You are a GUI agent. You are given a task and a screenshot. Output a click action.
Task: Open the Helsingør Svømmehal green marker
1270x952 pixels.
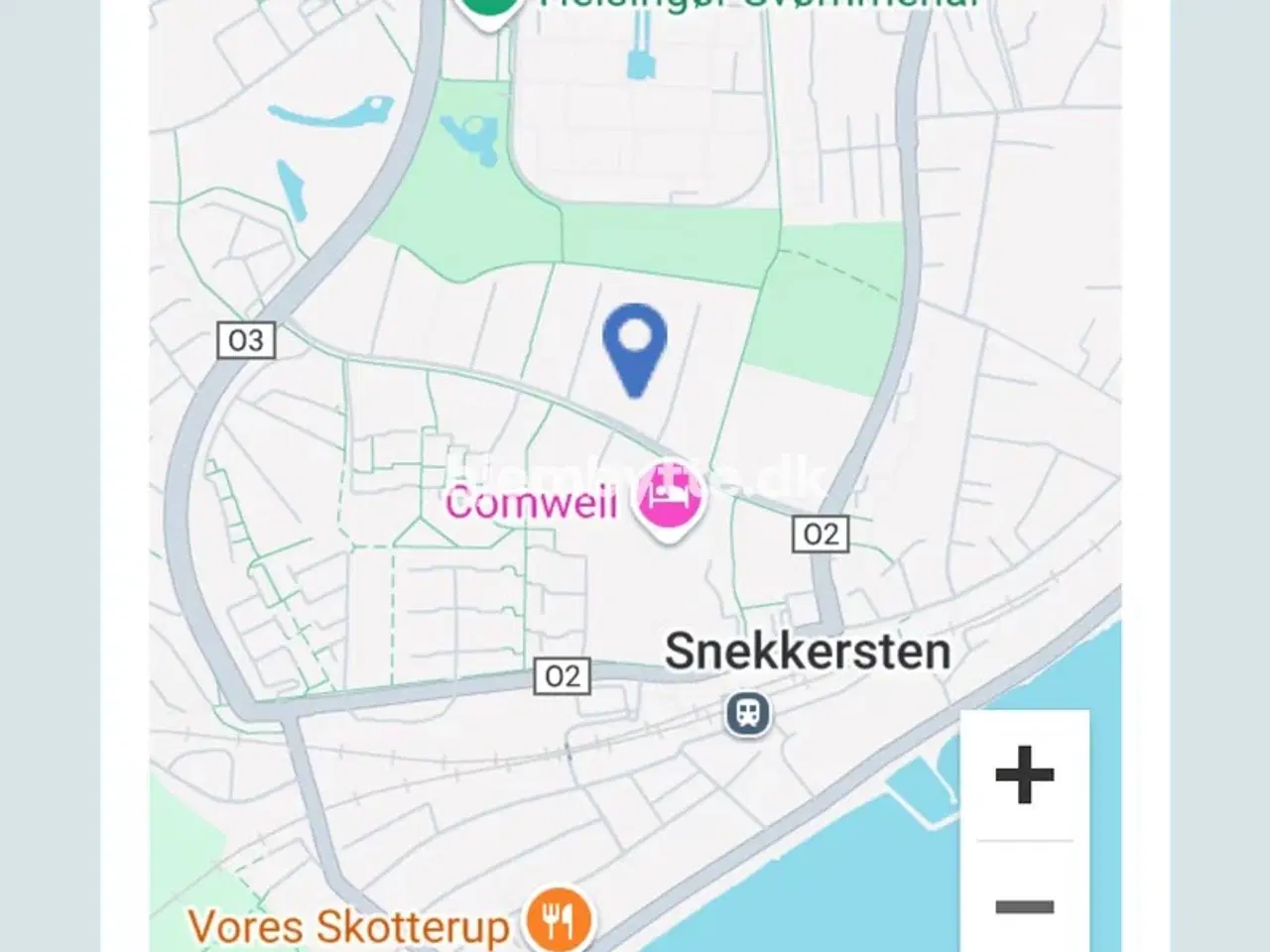click(488, 8)
